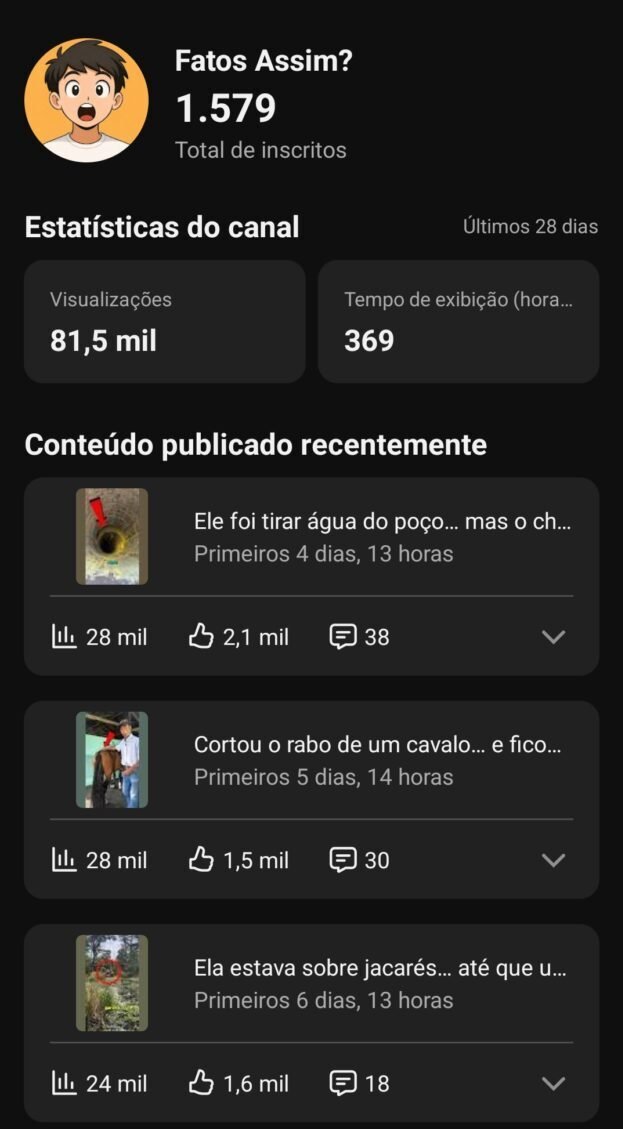Expand details for "Cortou o rabo de um cavalo"
Image resolution: width=623 pixels, height=1129 pixels.
coord(553,860)
